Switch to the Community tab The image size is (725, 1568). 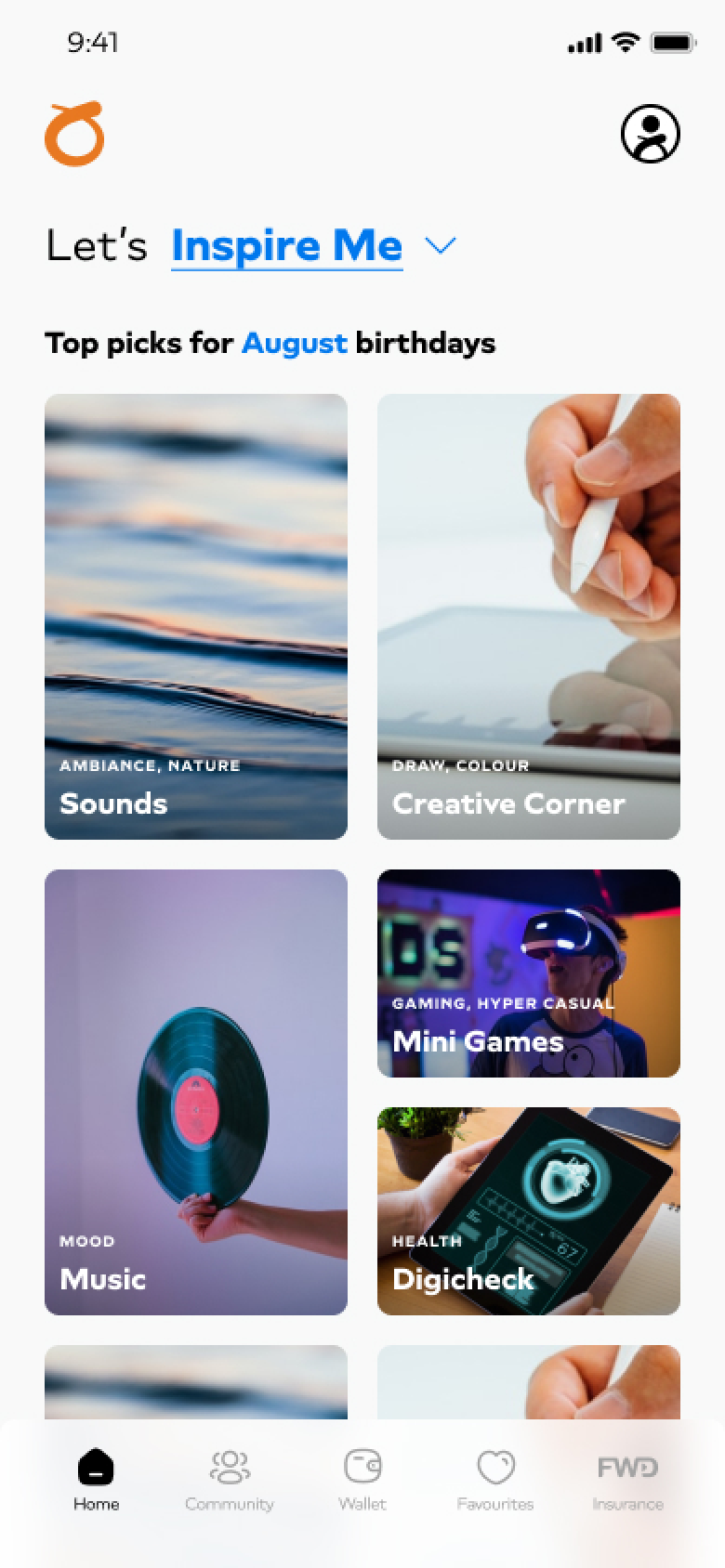[229, 1481]
